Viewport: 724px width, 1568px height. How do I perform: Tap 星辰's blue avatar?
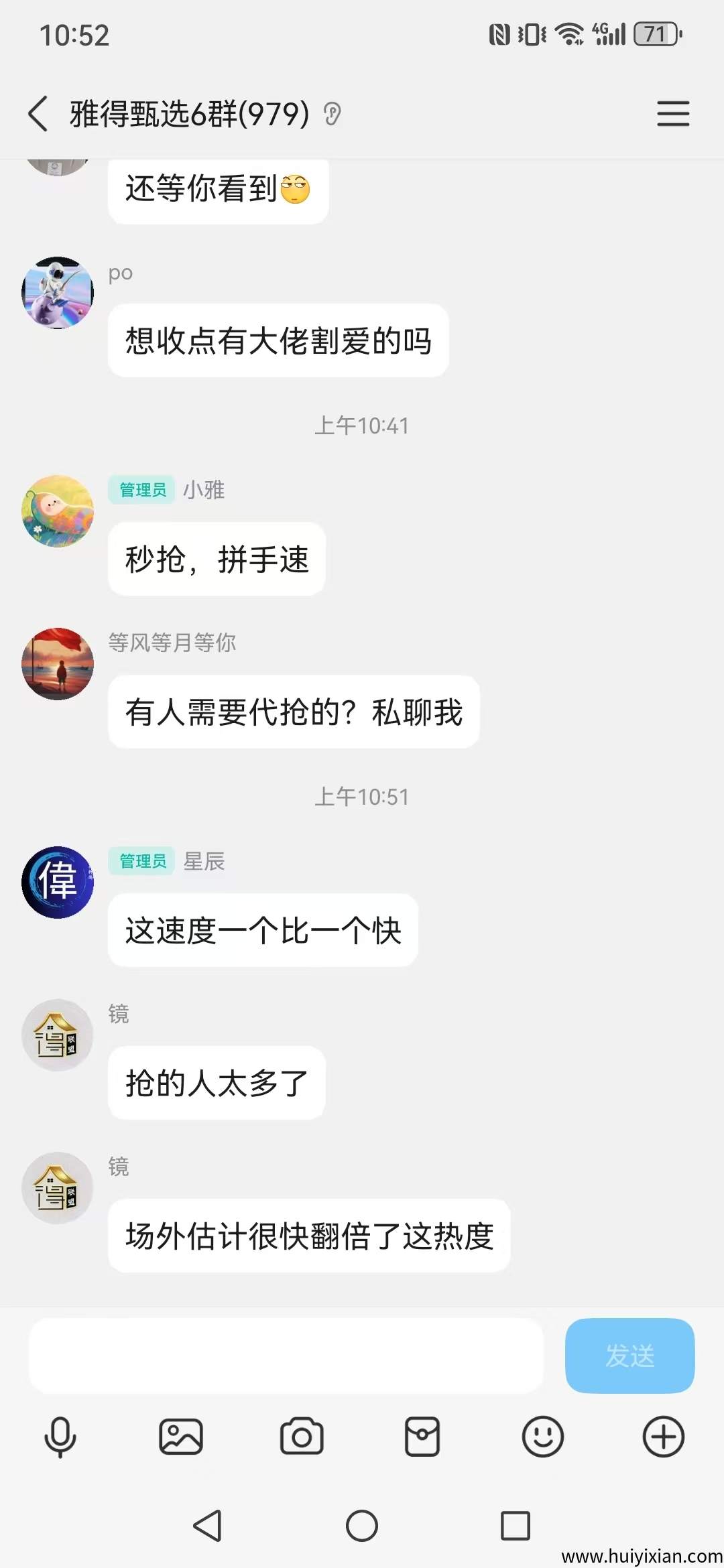[57, 882]
